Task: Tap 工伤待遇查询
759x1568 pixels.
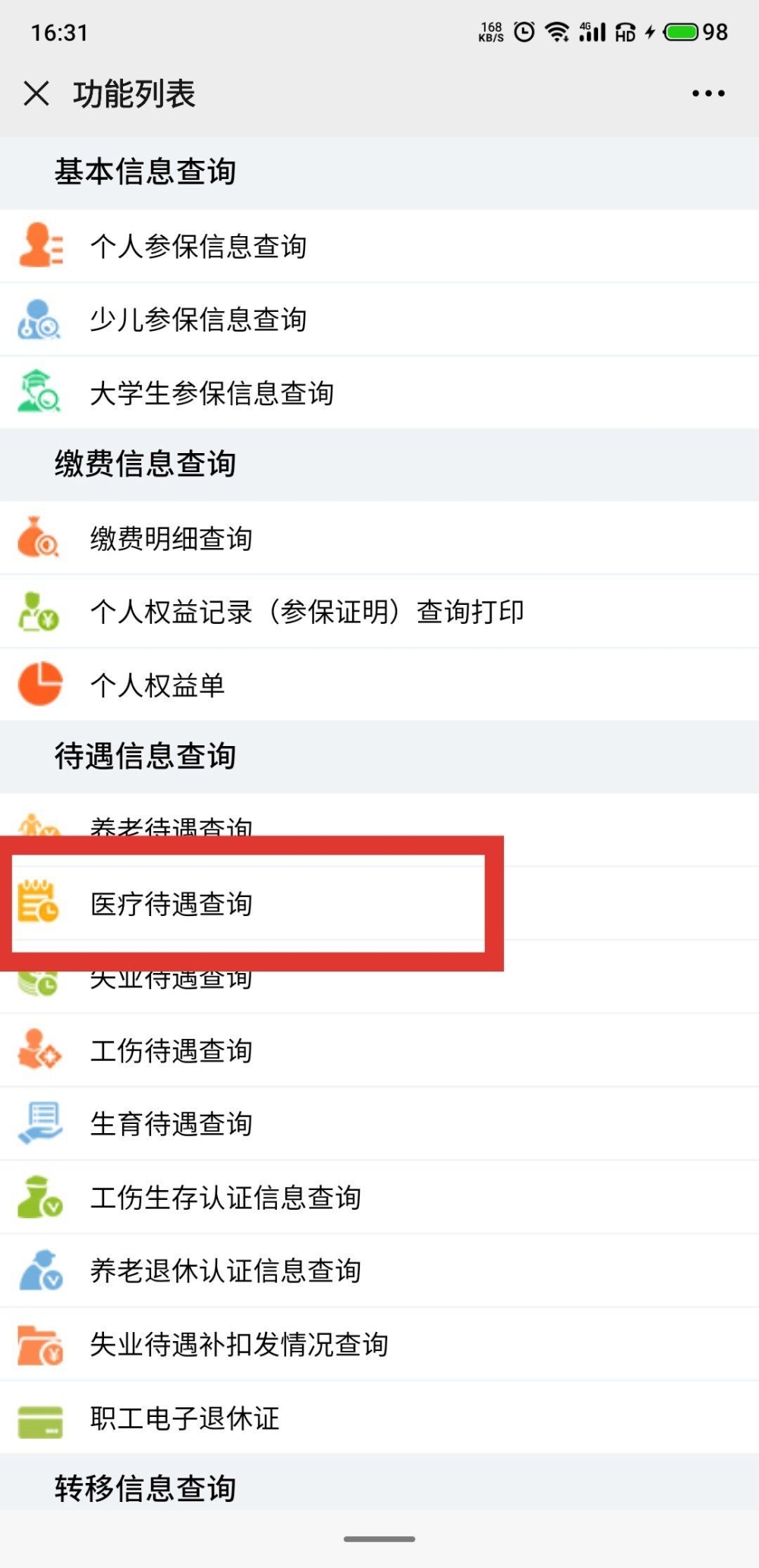Action: [x=379, y=1050]
